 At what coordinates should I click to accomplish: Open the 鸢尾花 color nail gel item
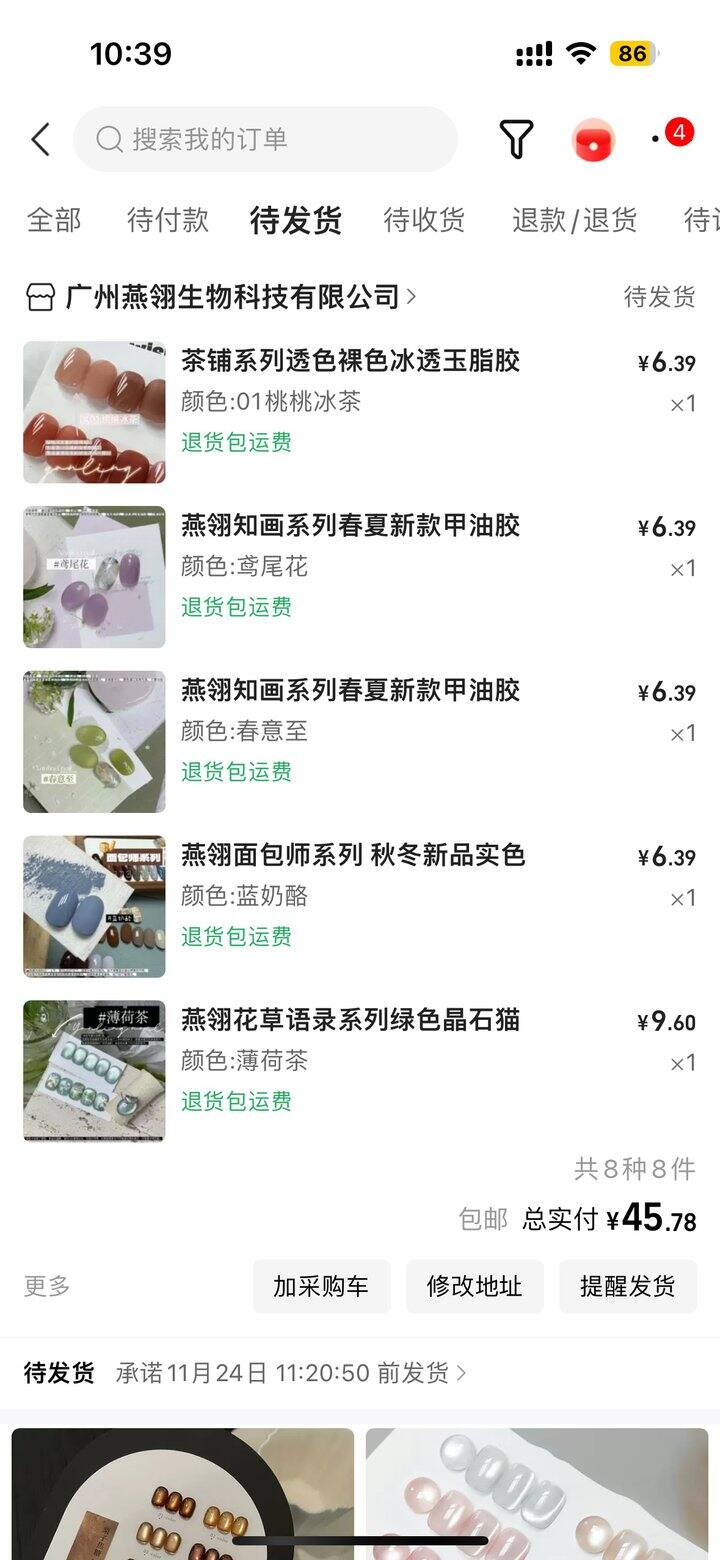point(350,526)
